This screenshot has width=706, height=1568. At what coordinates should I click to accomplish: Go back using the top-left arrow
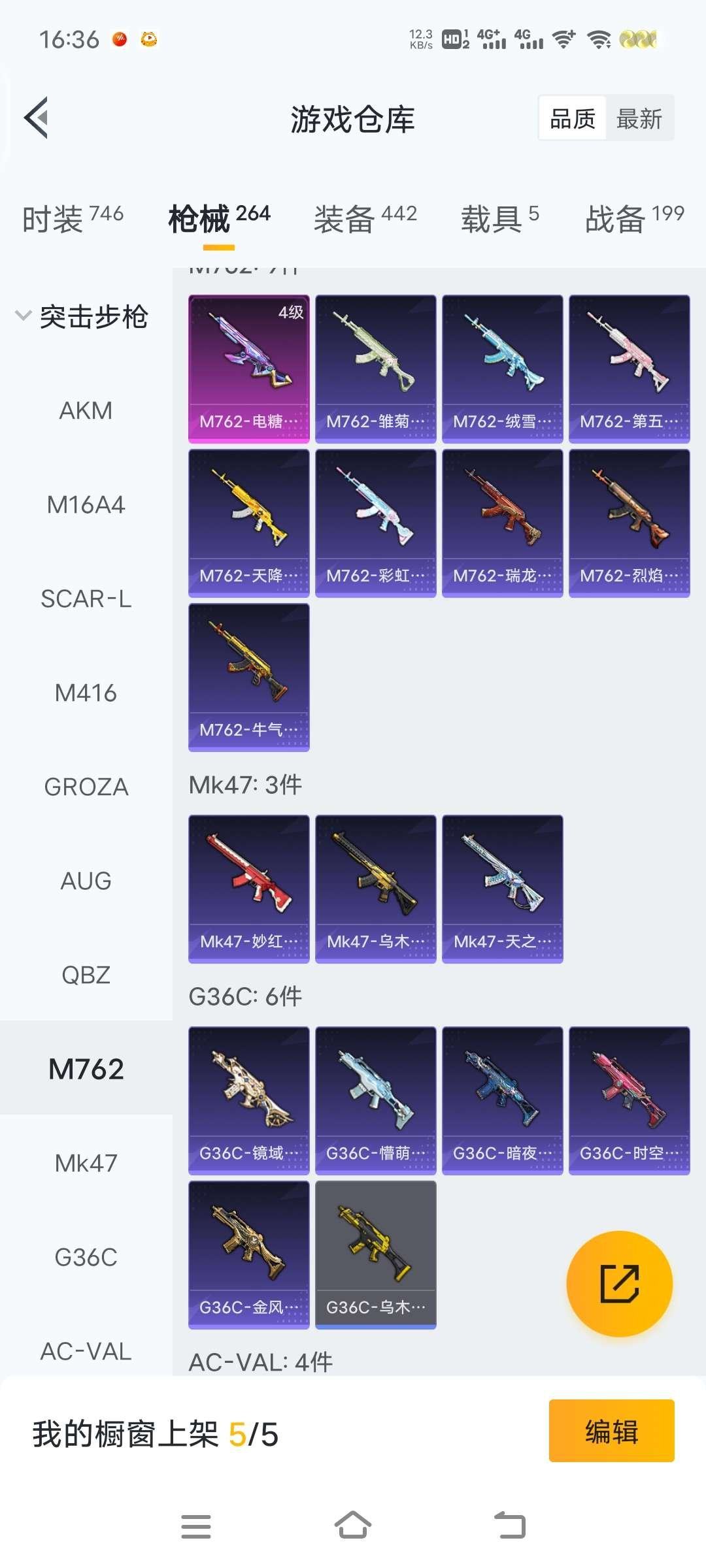[37, 118]
